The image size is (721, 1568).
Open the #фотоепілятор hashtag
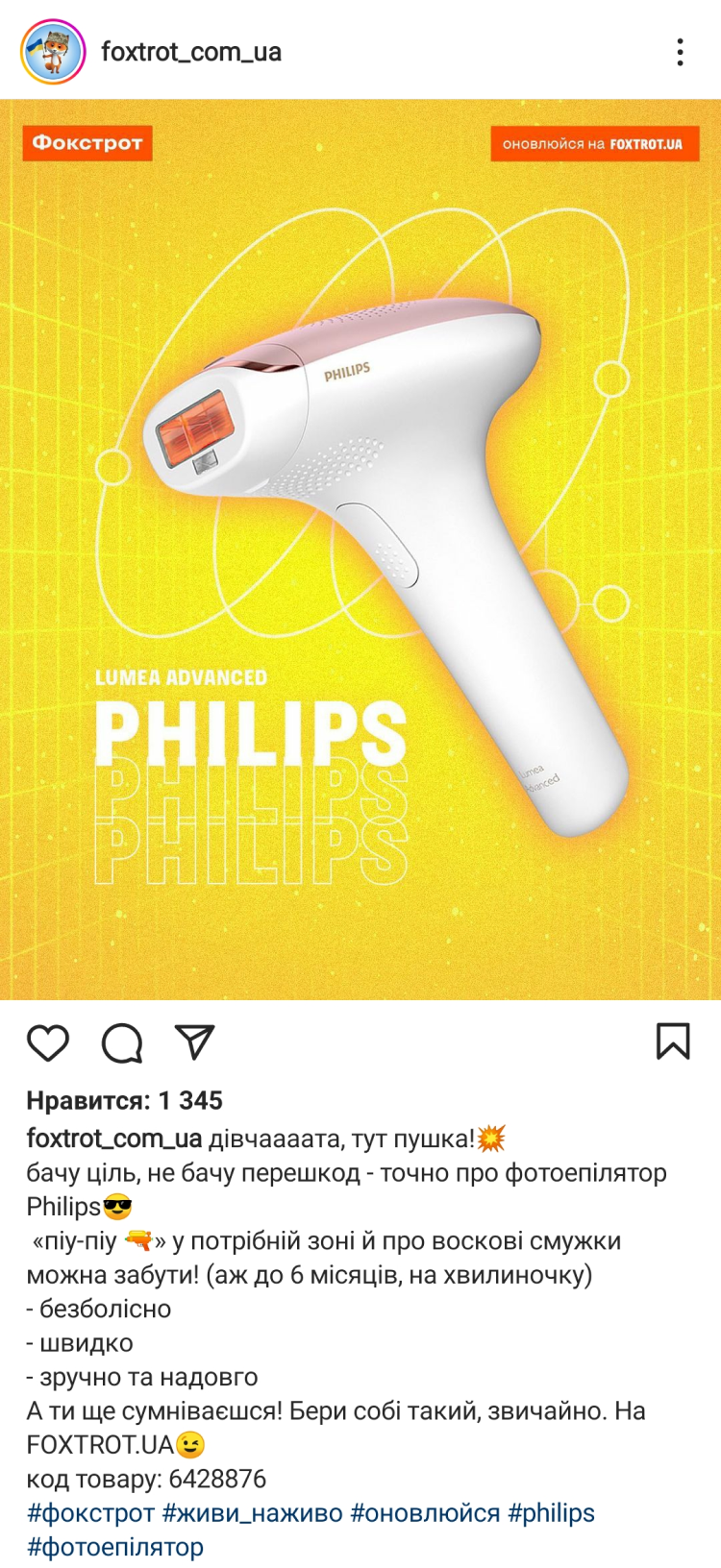coord(115,1547)
